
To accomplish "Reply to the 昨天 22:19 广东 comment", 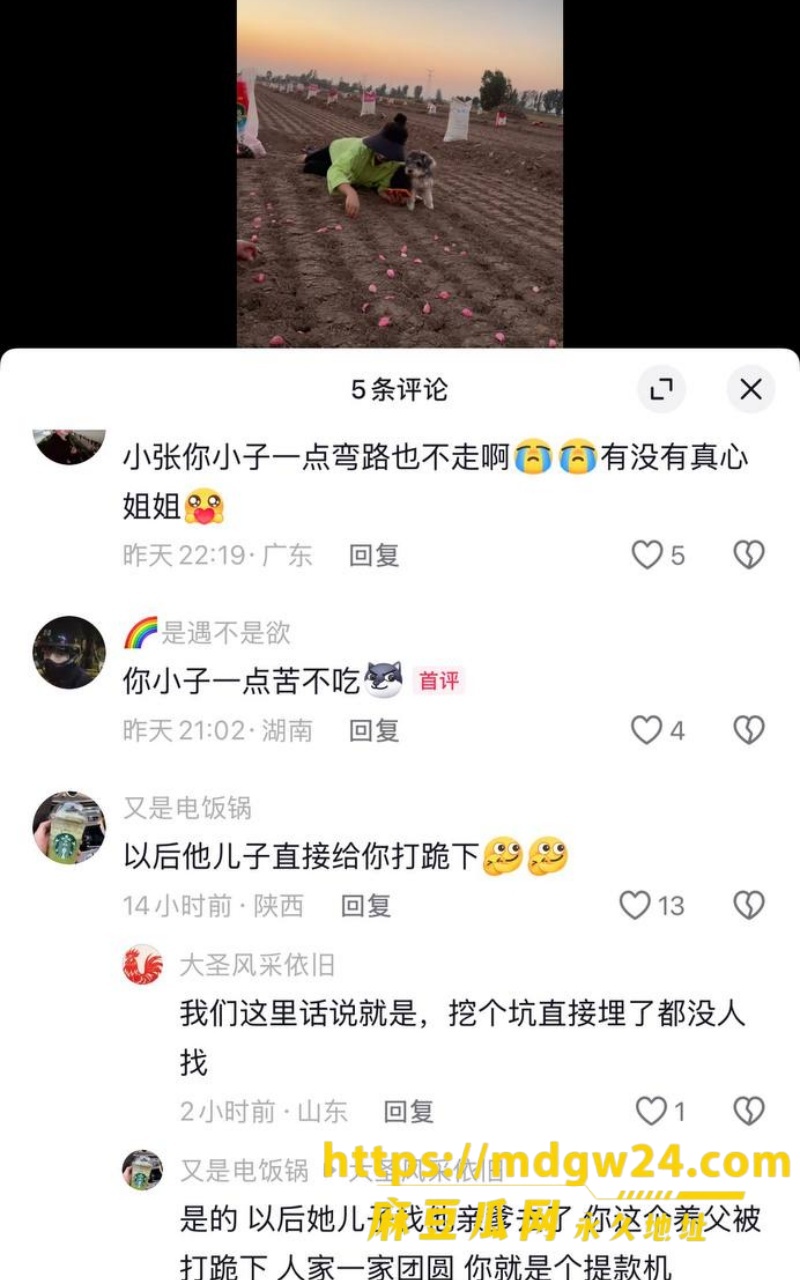I will (374, 555).
